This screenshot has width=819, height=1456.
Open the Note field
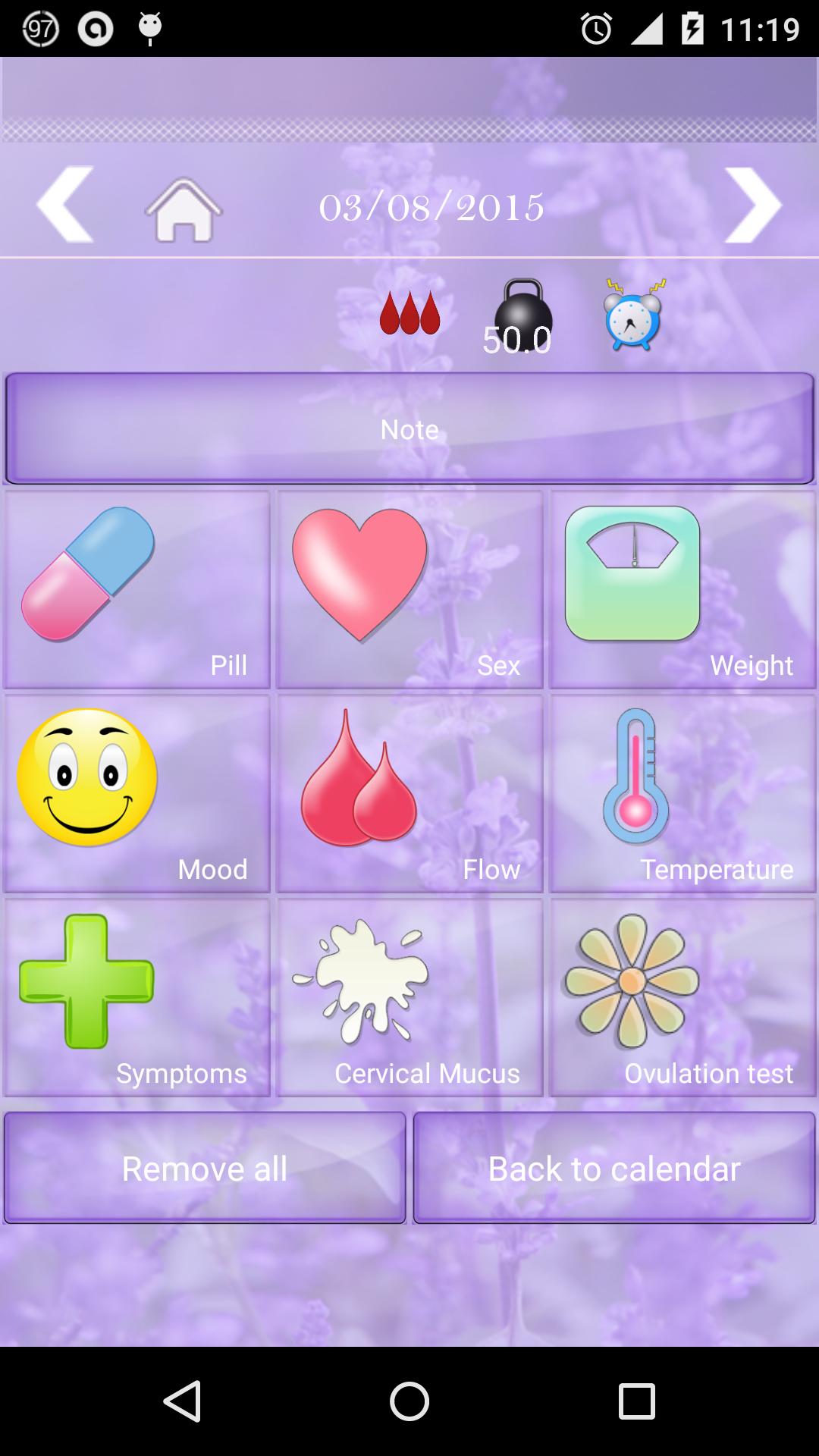(x=409, y=428)
